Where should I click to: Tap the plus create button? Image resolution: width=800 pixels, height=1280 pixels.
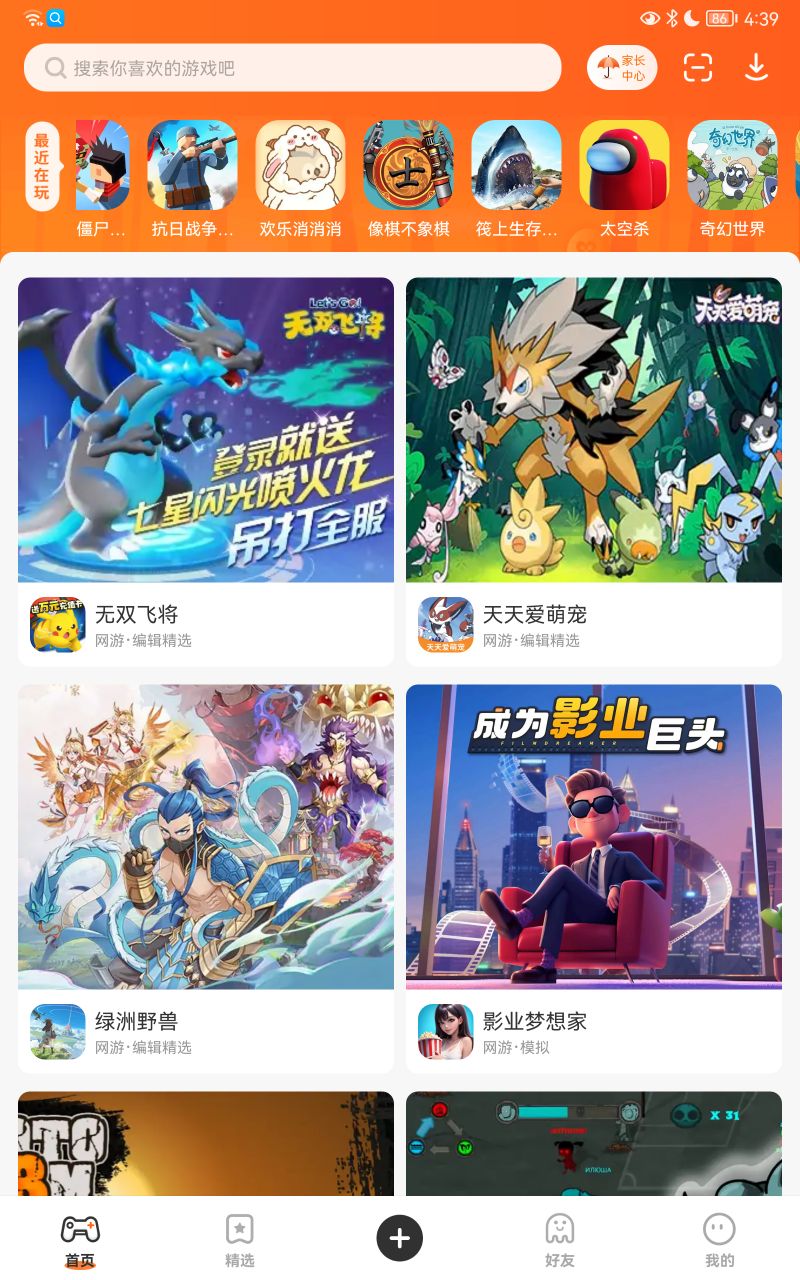(400, 1239)
